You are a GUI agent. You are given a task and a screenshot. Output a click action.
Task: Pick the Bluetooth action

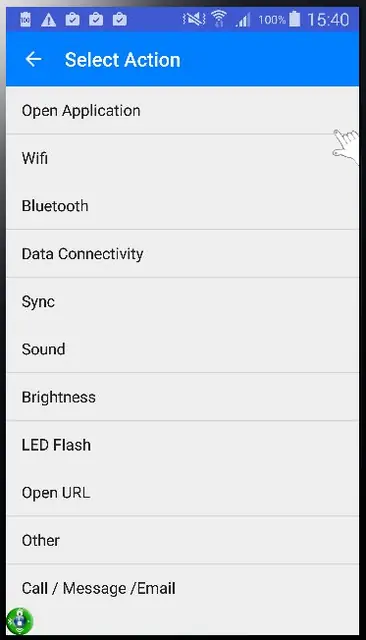tap(182, 206)
